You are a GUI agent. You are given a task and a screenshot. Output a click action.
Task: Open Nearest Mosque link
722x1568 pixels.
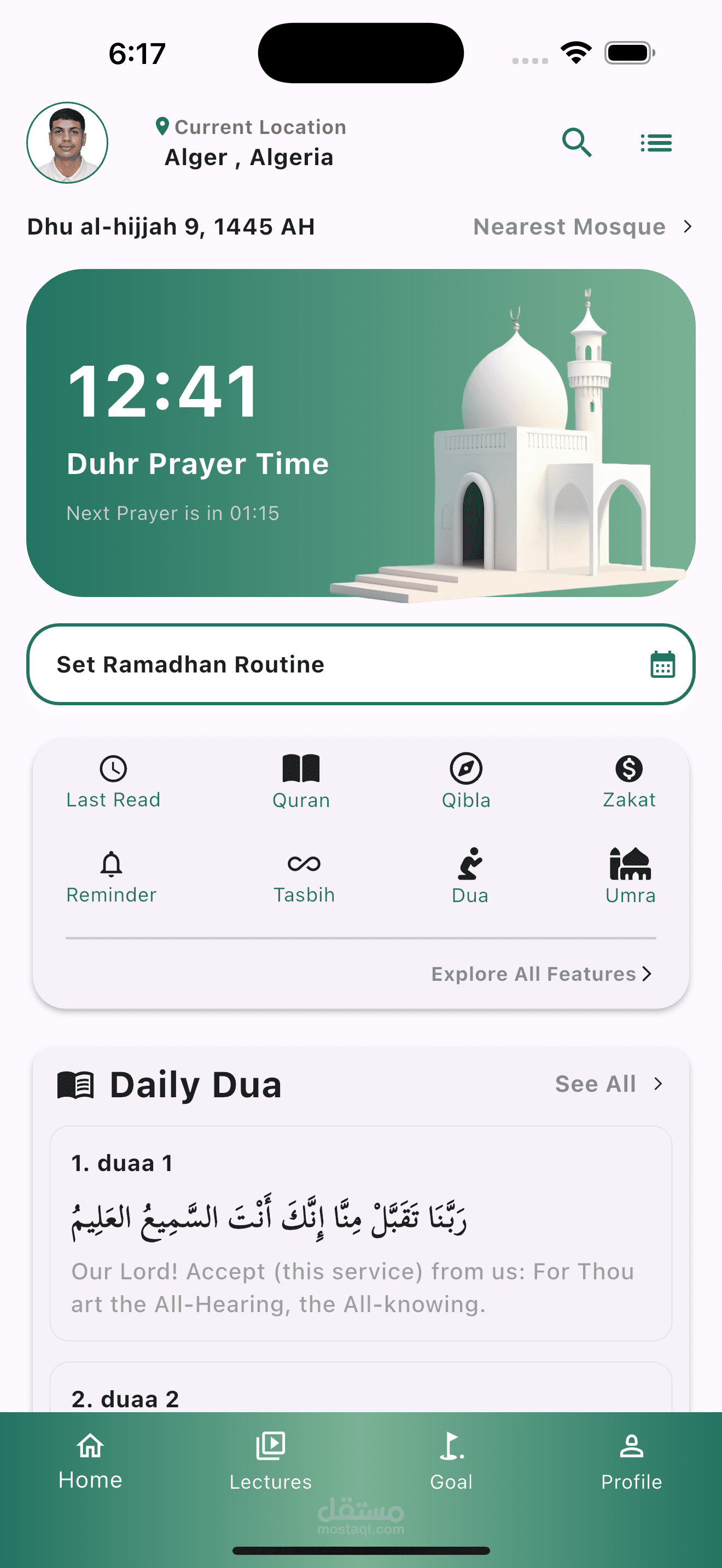point(583,226)
